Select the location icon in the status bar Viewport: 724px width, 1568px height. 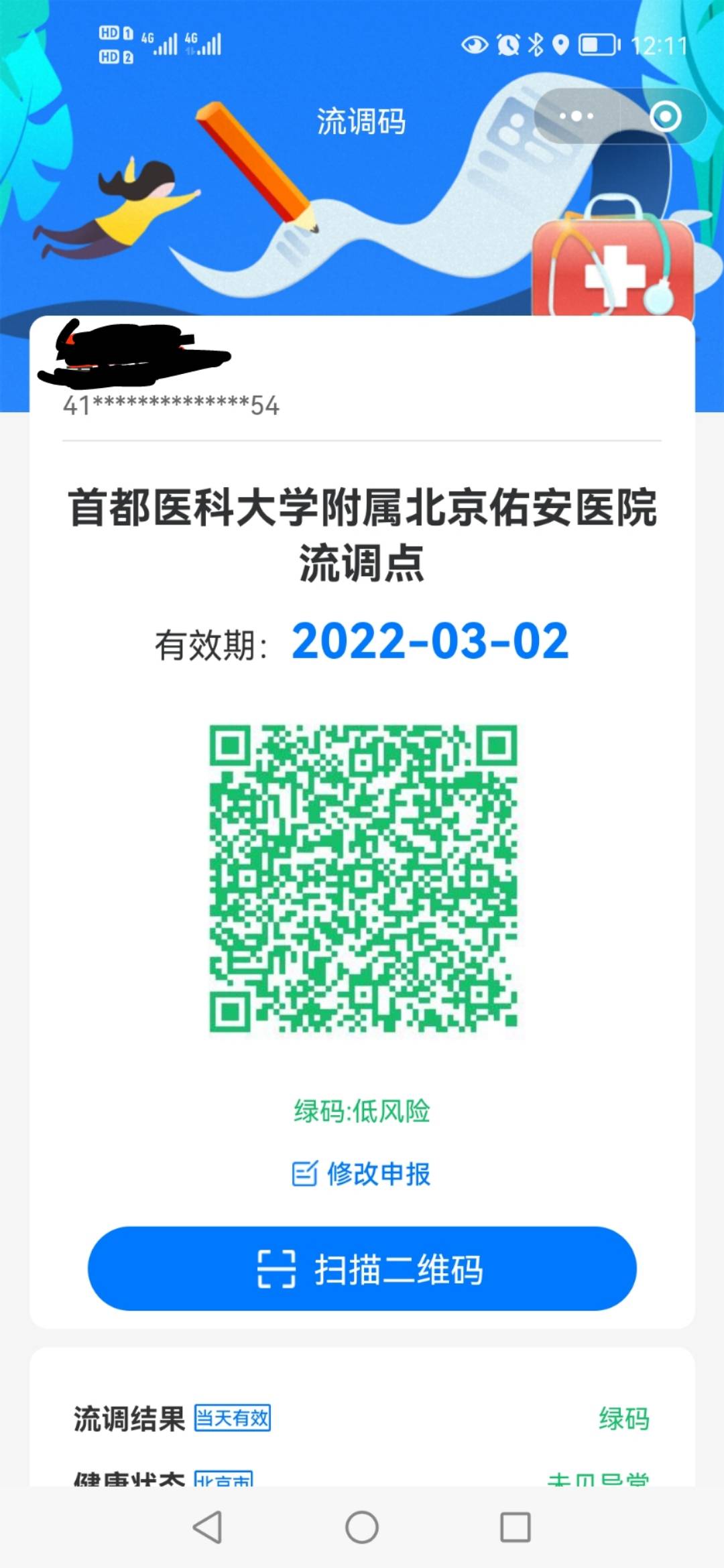pos(560,45)
